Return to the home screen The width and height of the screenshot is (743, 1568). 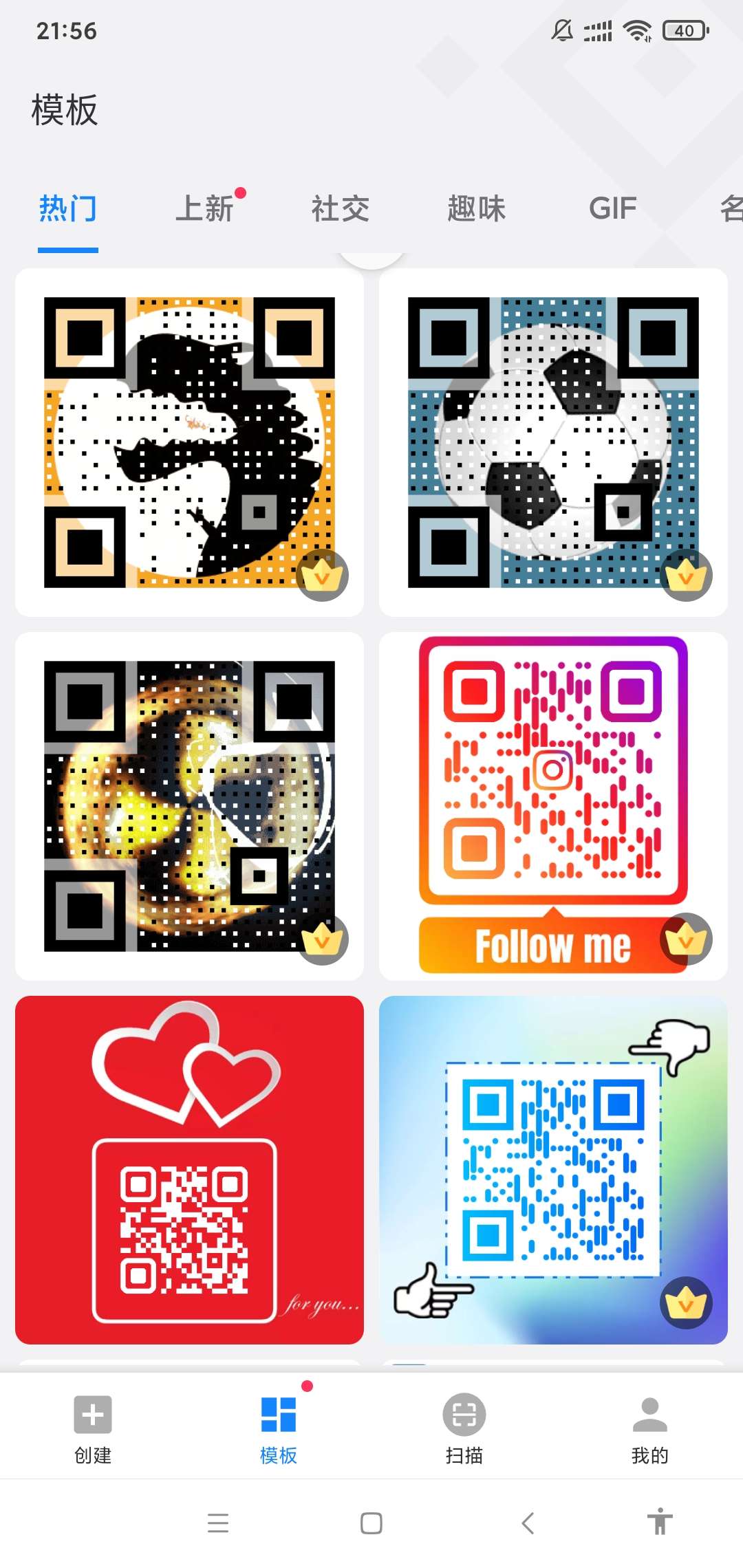(x=371, y=1523)
